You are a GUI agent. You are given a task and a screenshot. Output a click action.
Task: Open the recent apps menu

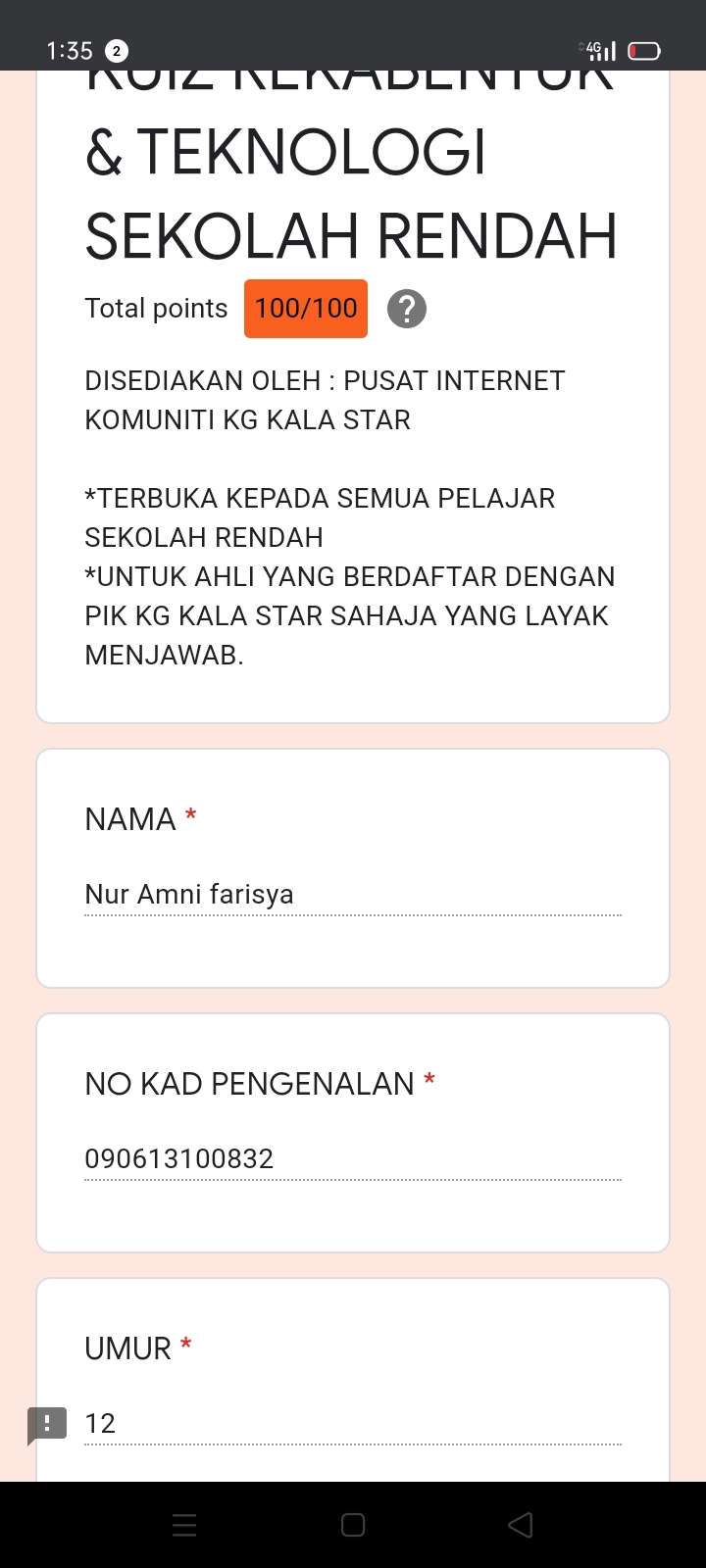[x=184, y=1525]
